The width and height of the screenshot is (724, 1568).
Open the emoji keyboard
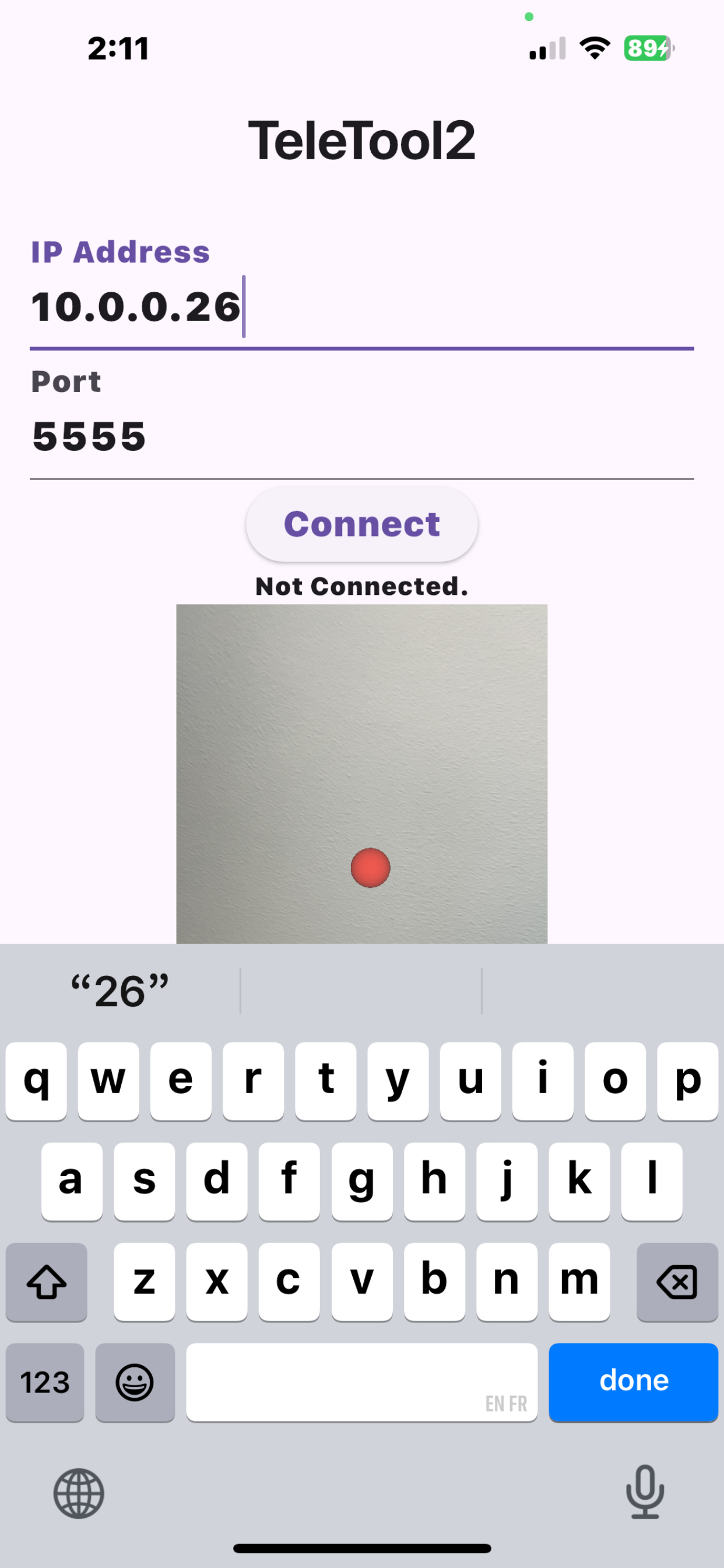(x=135, y=1382)
